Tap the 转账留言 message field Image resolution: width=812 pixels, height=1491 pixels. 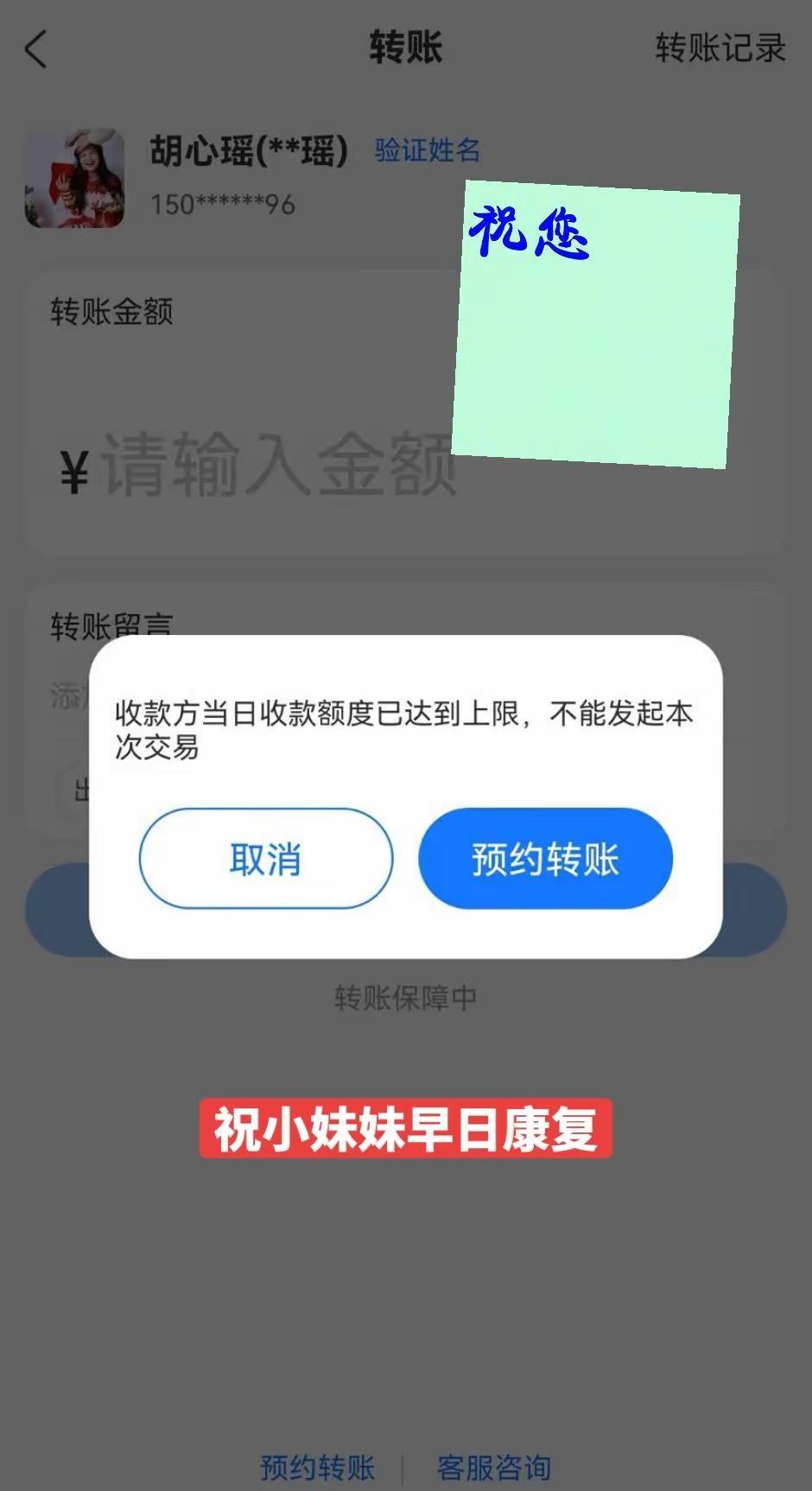tap(112, 624)
